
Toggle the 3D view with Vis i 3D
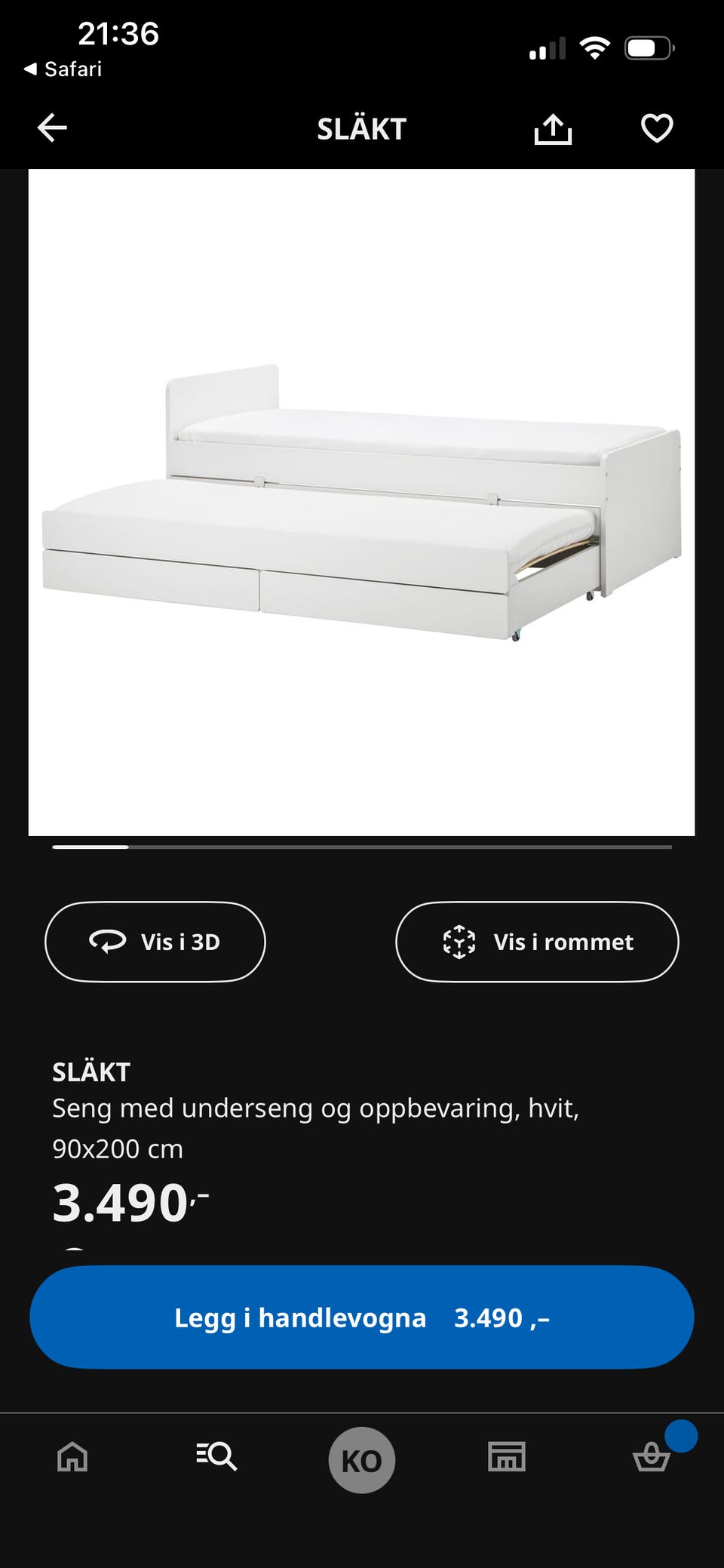155,942
